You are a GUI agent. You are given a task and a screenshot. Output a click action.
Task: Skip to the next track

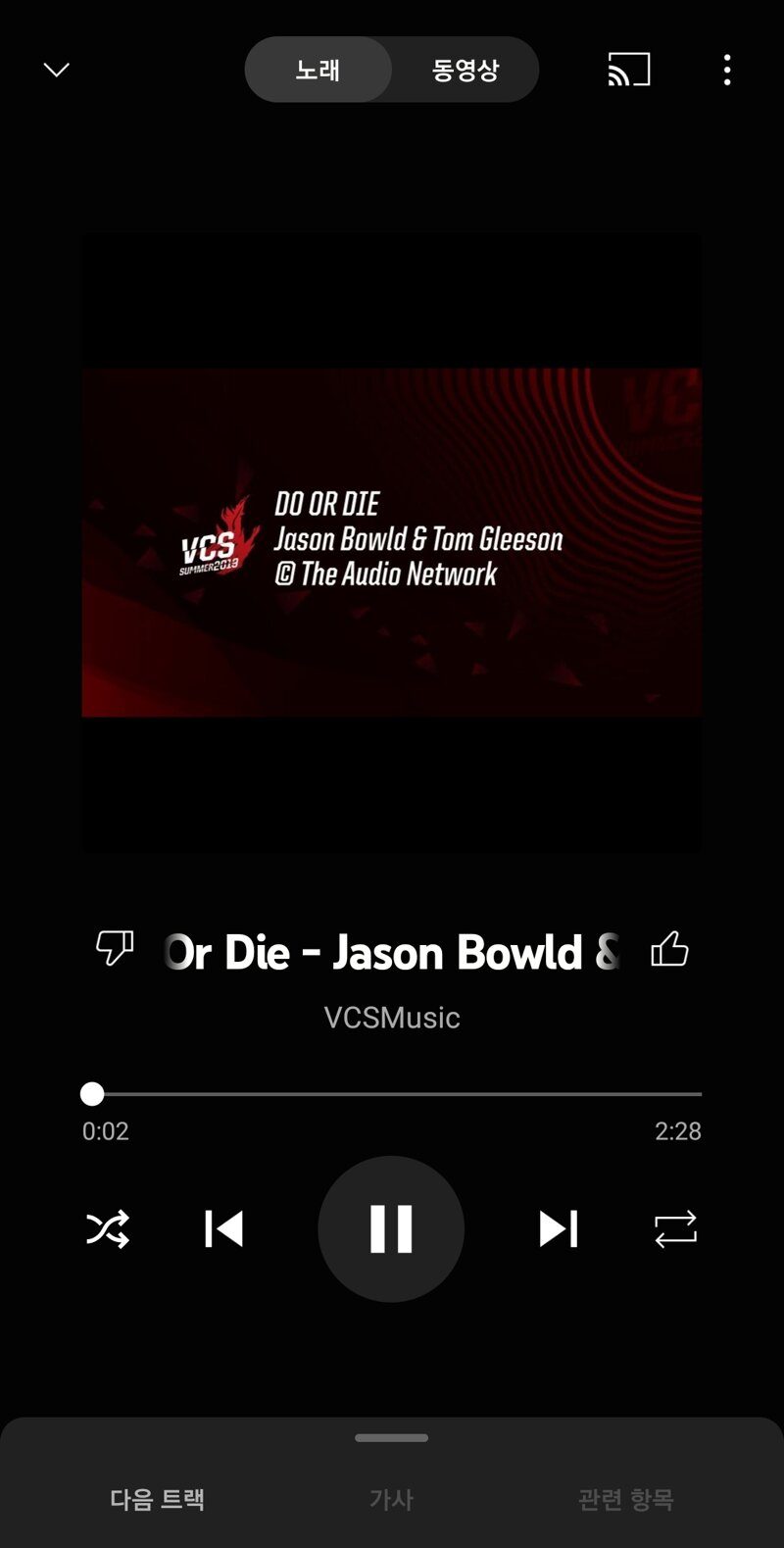click(559, 1228)
